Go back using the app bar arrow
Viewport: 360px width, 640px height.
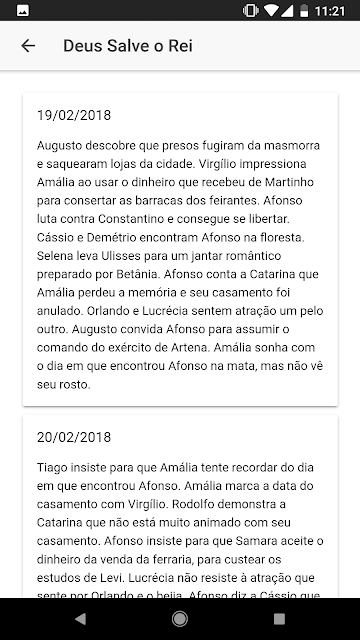[28, 46]
